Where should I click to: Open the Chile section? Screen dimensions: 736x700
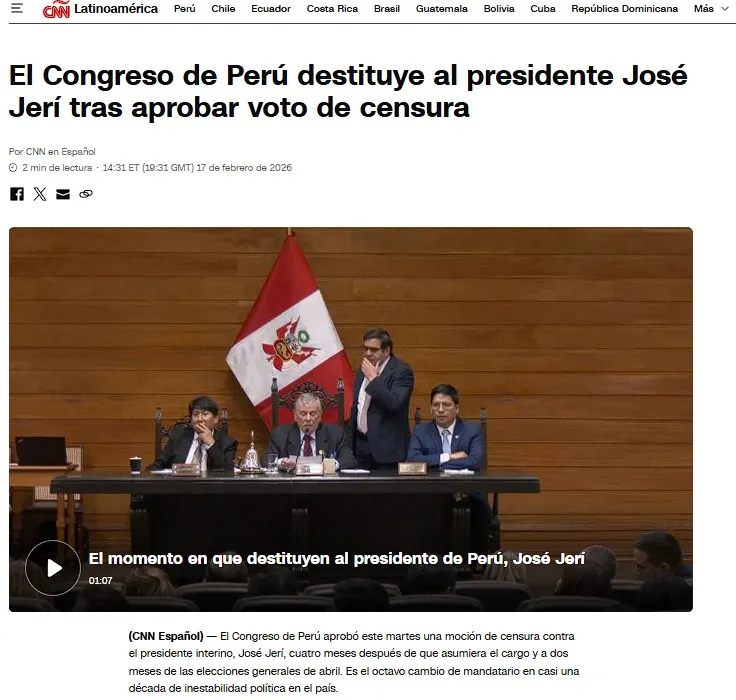coord(223,9)
